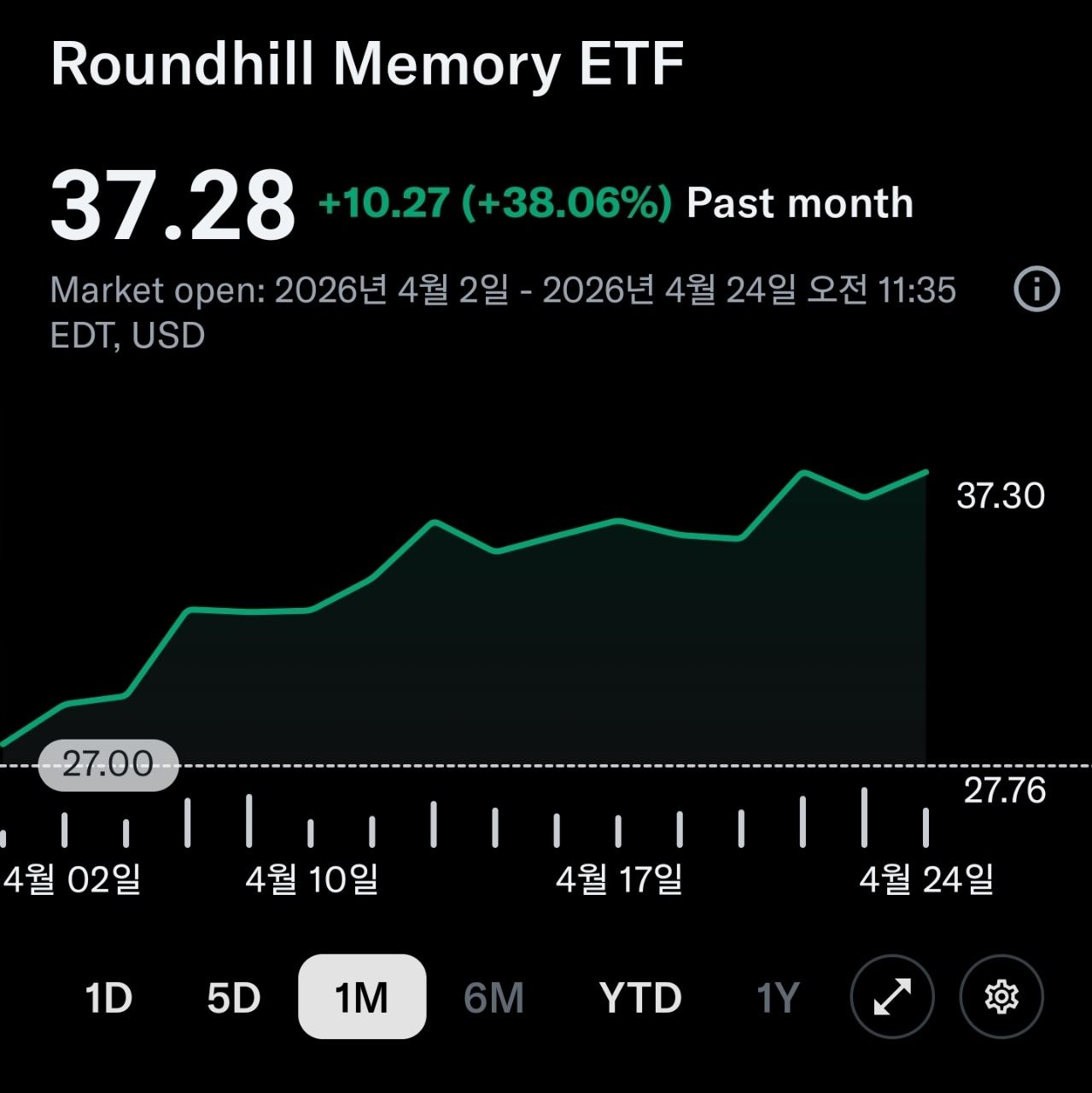Switch chart to 1D range

[108, 997]
